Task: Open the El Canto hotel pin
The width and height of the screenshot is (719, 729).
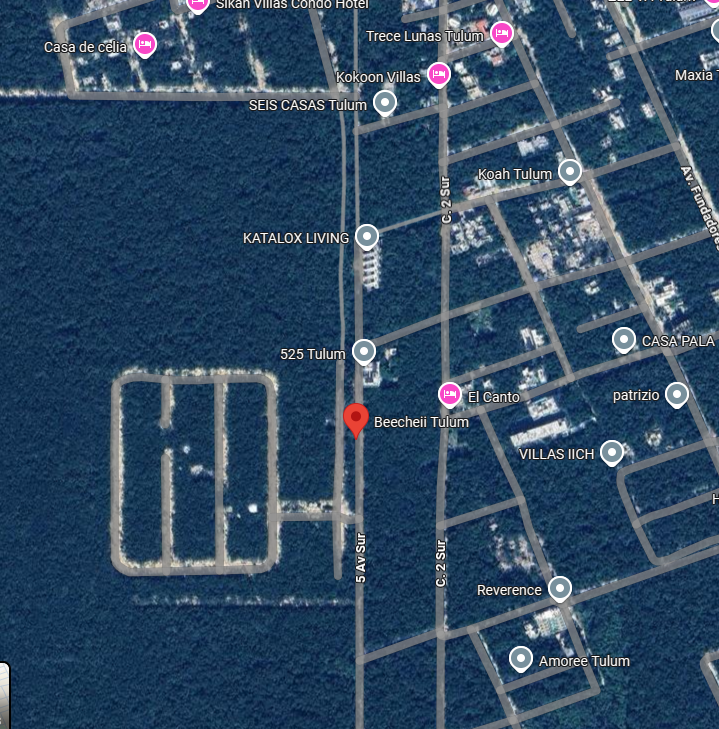Action: click(450, 394)
